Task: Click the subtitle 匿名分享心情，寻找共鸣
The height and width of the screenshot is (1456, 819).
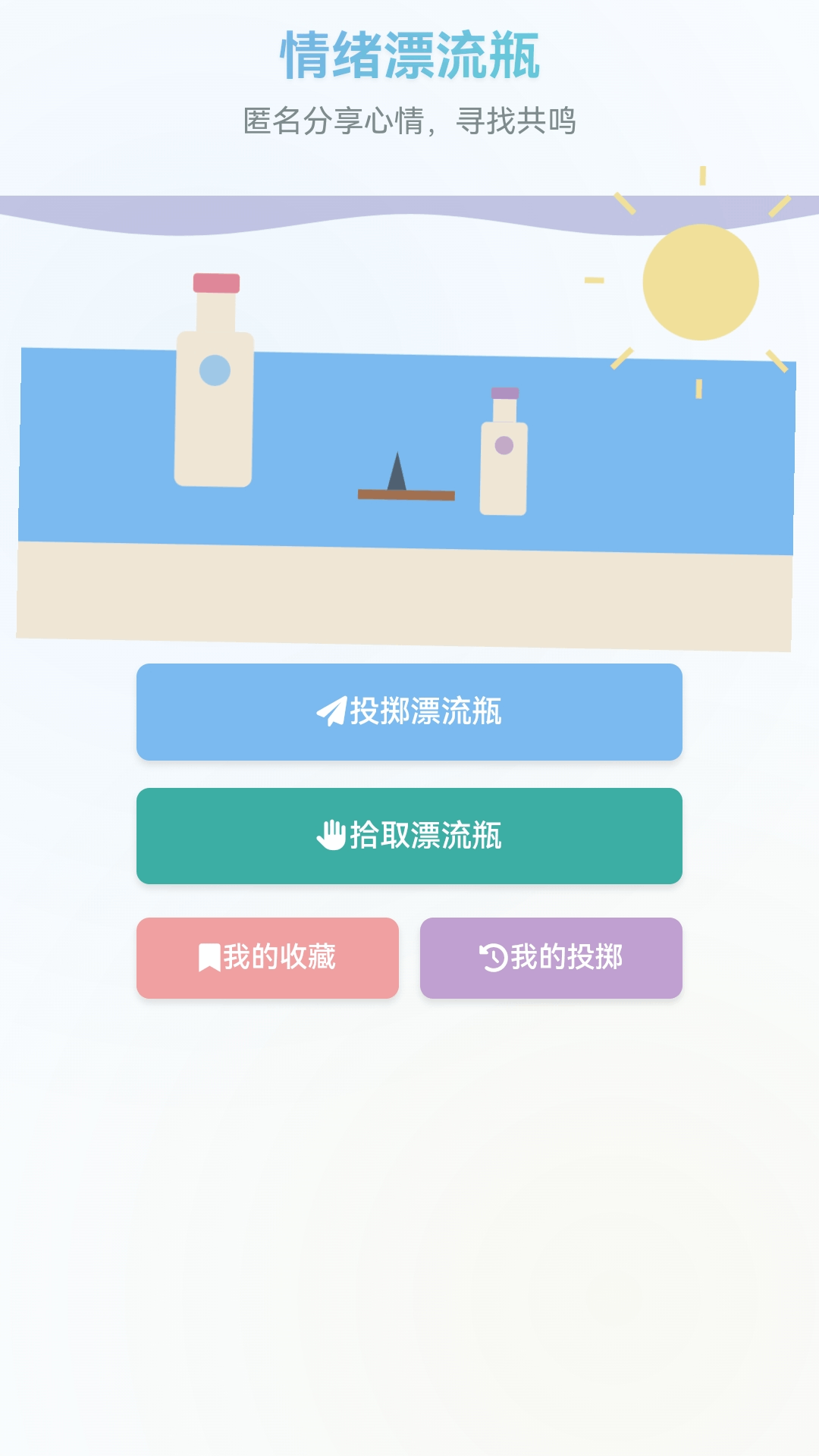Action: pyautogui.click(x=409, y=118)
